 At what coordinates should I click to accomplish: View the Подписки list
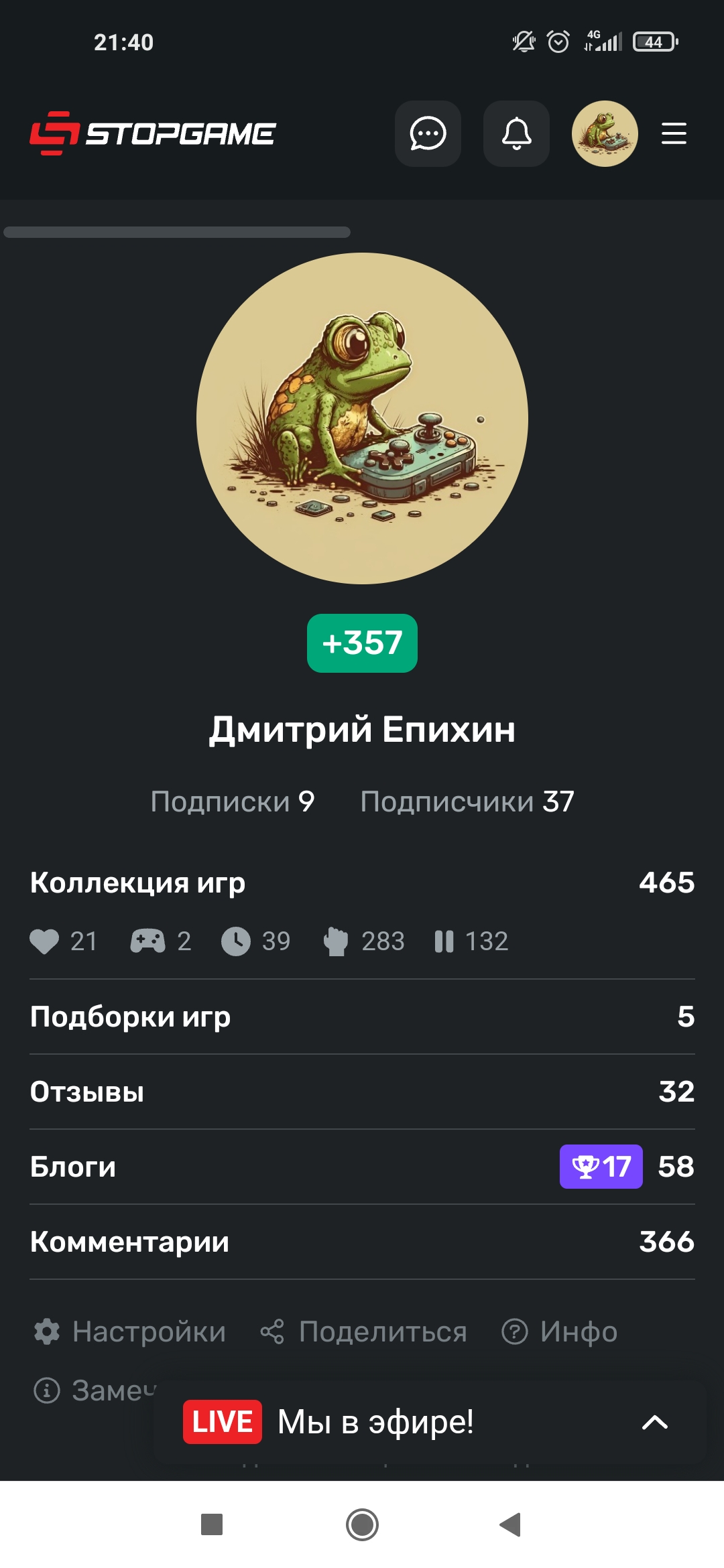point(233,801)
